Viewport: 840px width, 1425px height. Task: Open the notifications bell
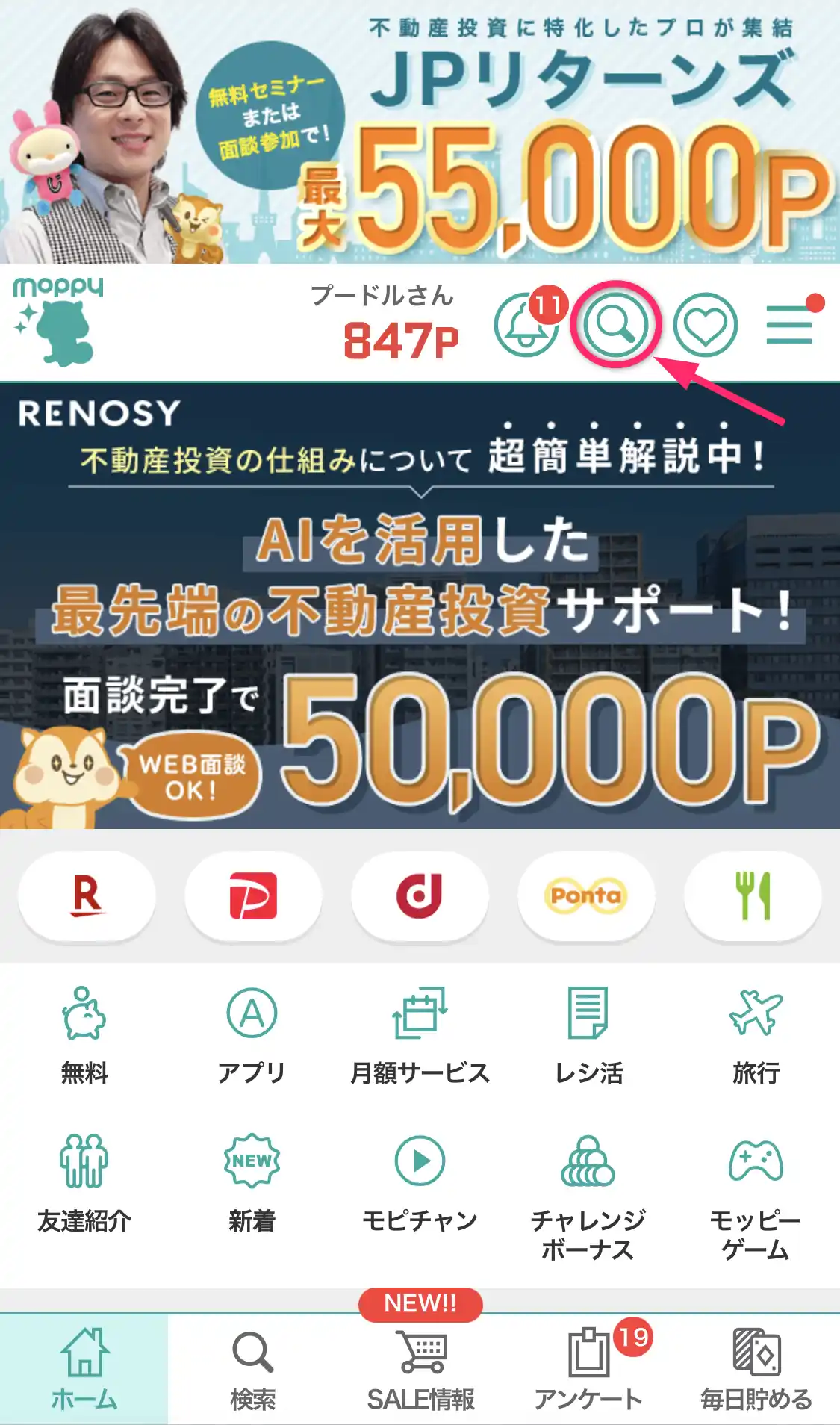tap(525, 326)
